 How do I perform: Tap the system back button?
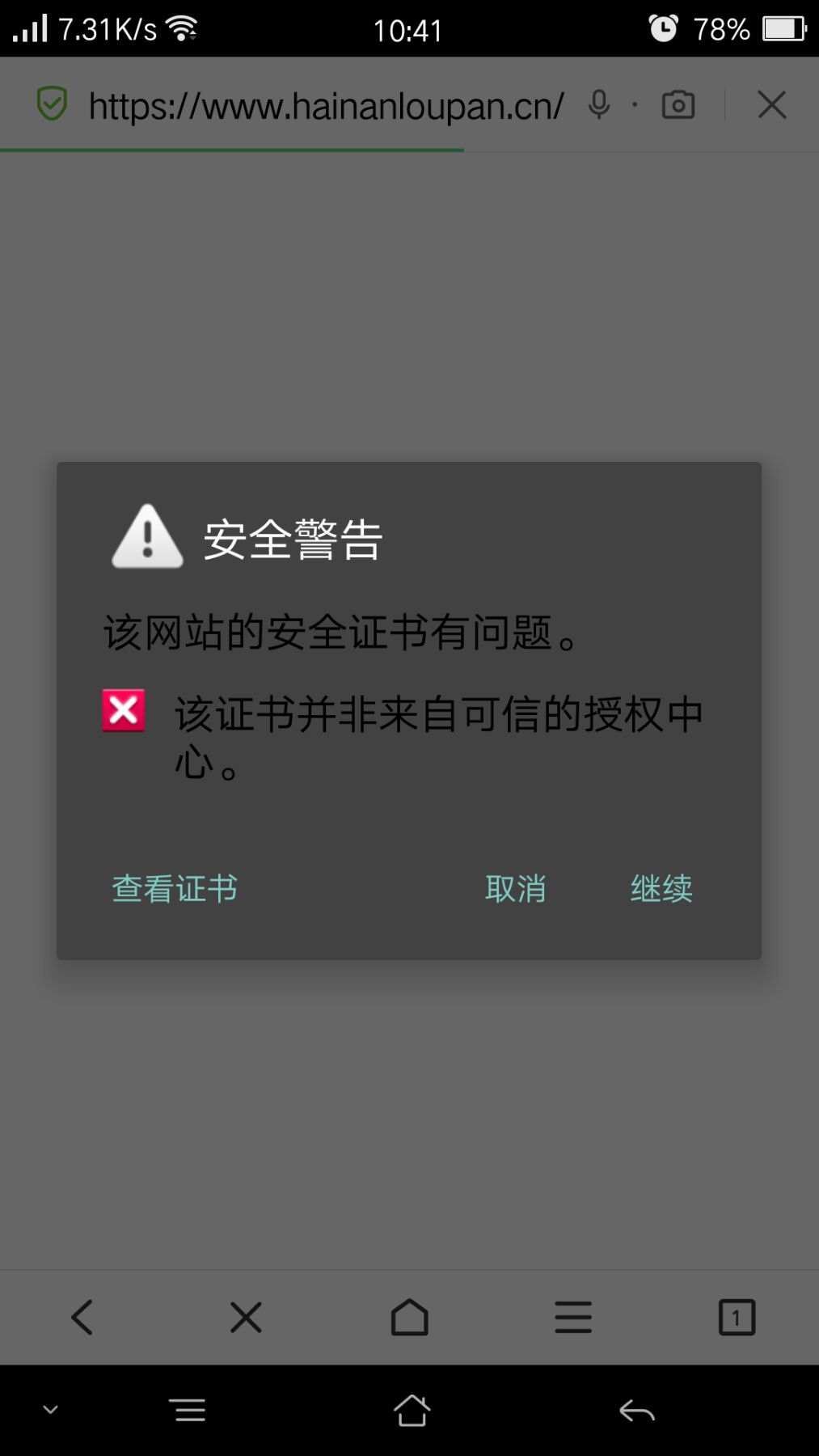click(636, 1411)
